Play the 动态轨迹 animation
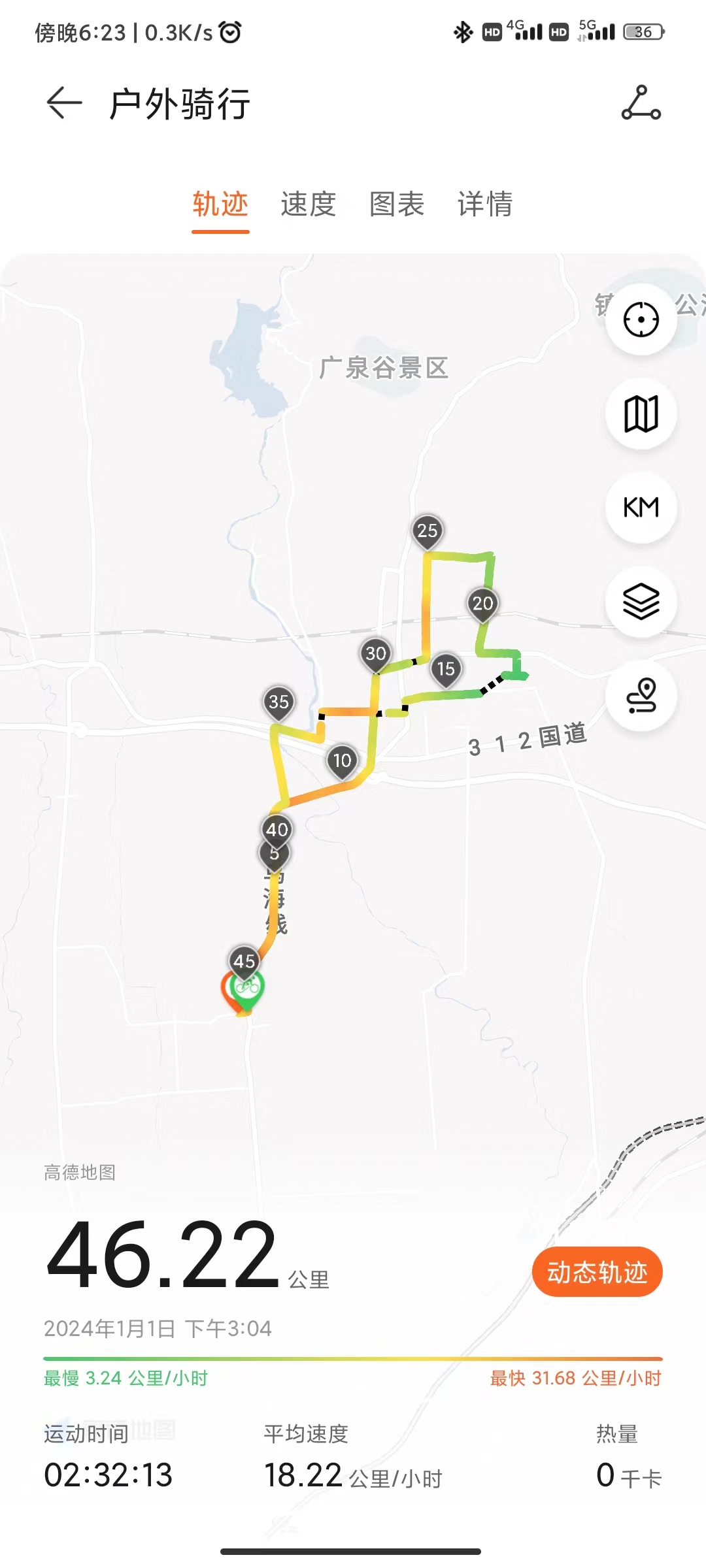The width and height of the screenshot is (706, 1568). coord(597,1272)
